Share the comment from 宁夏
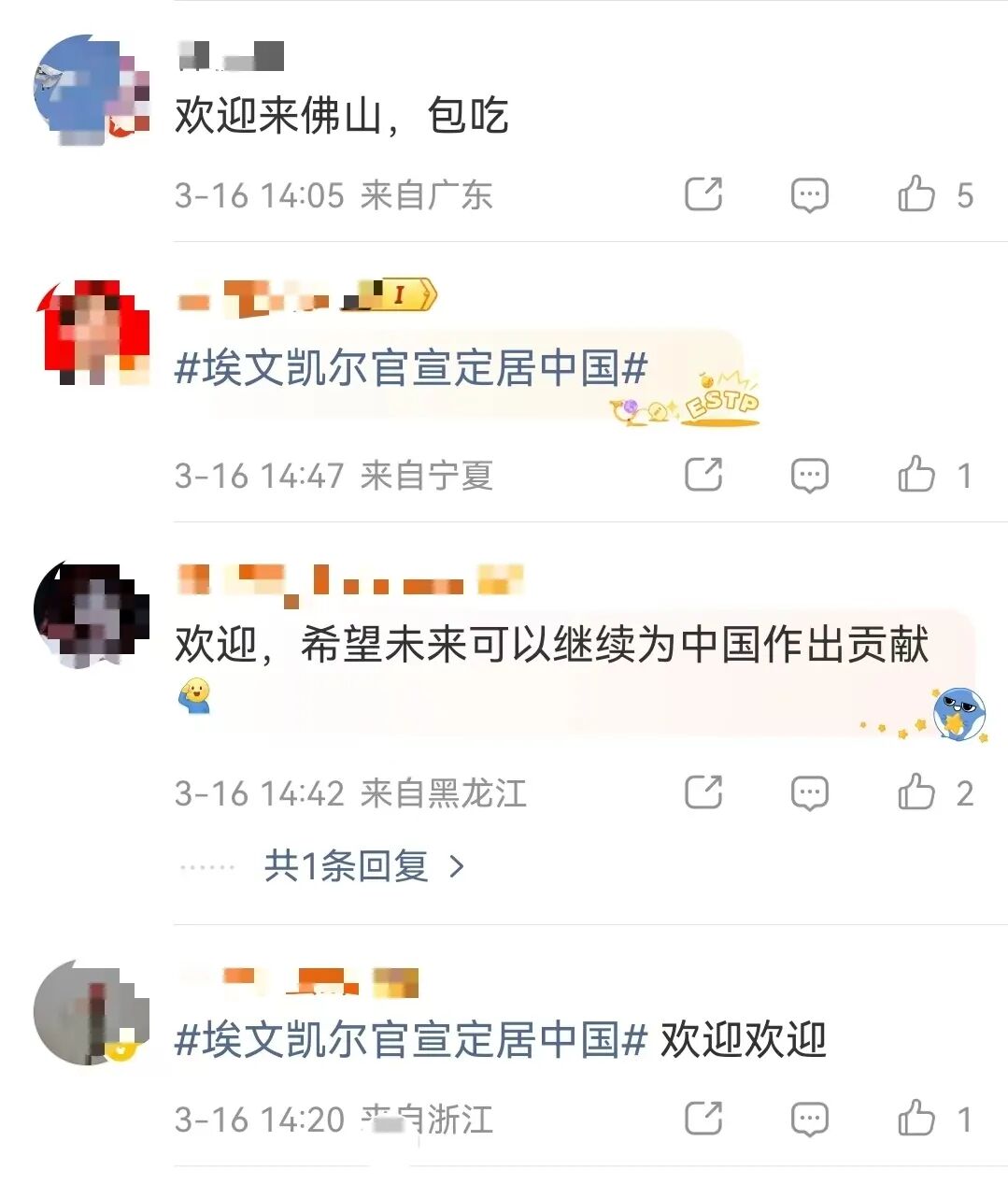This screenshot has width=1008, height=1184. point(703,475)
